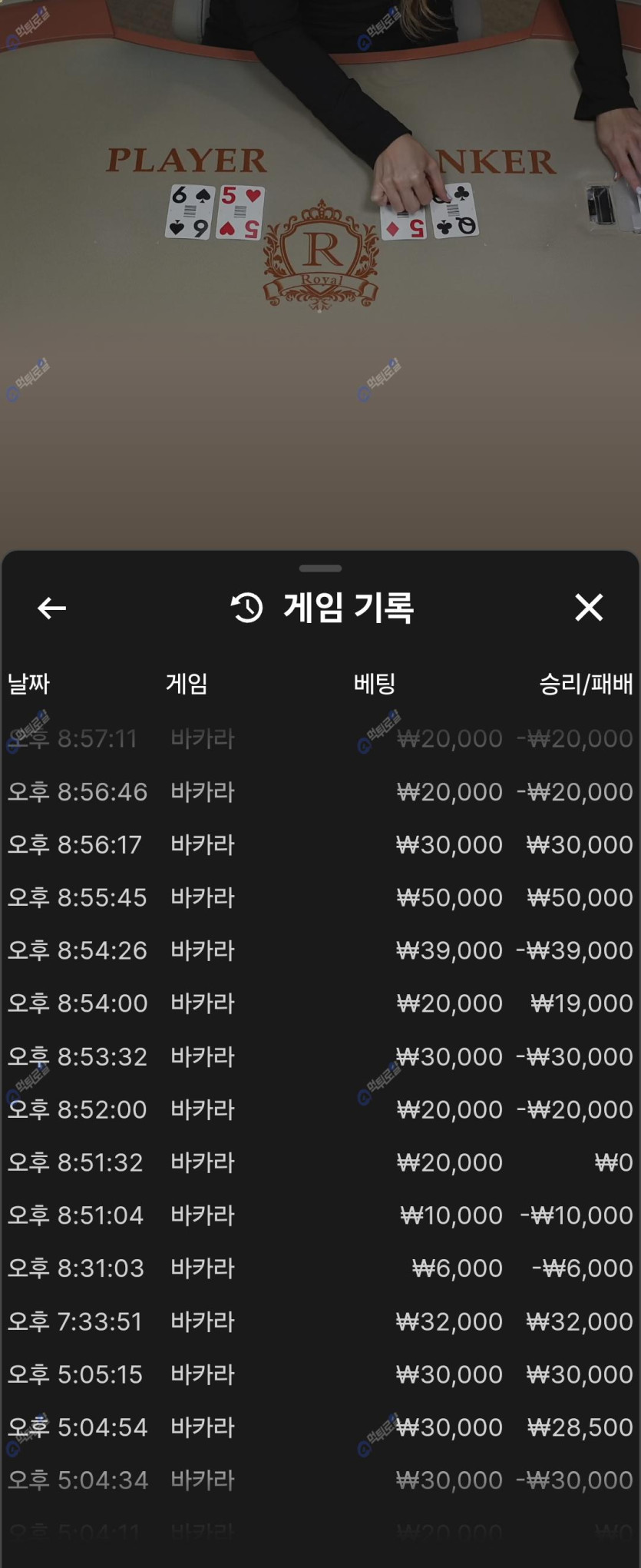View the 7:33:51 ₩32,000 bet record

pos(320,1321)
